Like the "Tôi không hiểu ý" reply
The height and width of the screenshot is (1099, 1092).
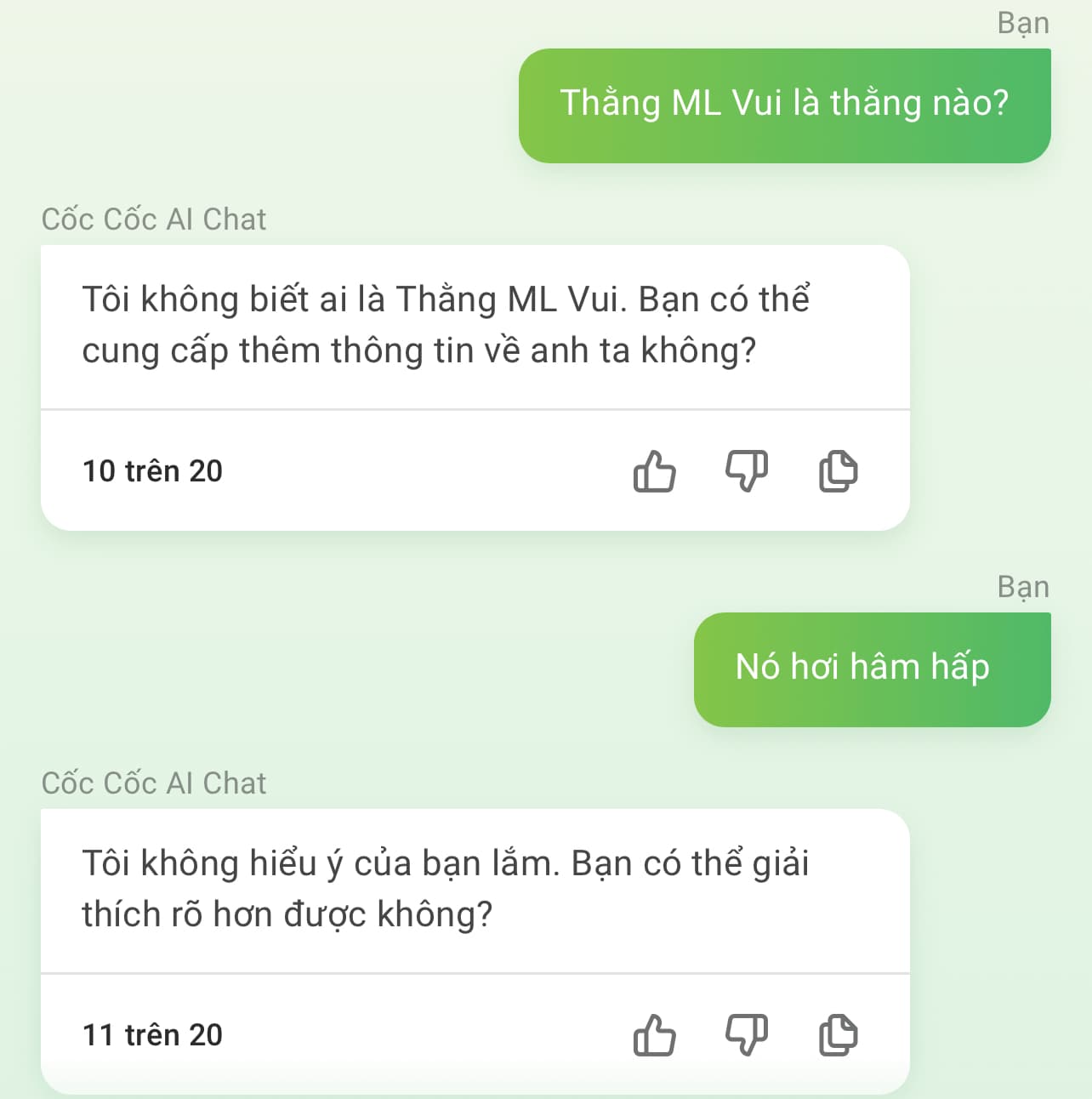[654, 1035]
